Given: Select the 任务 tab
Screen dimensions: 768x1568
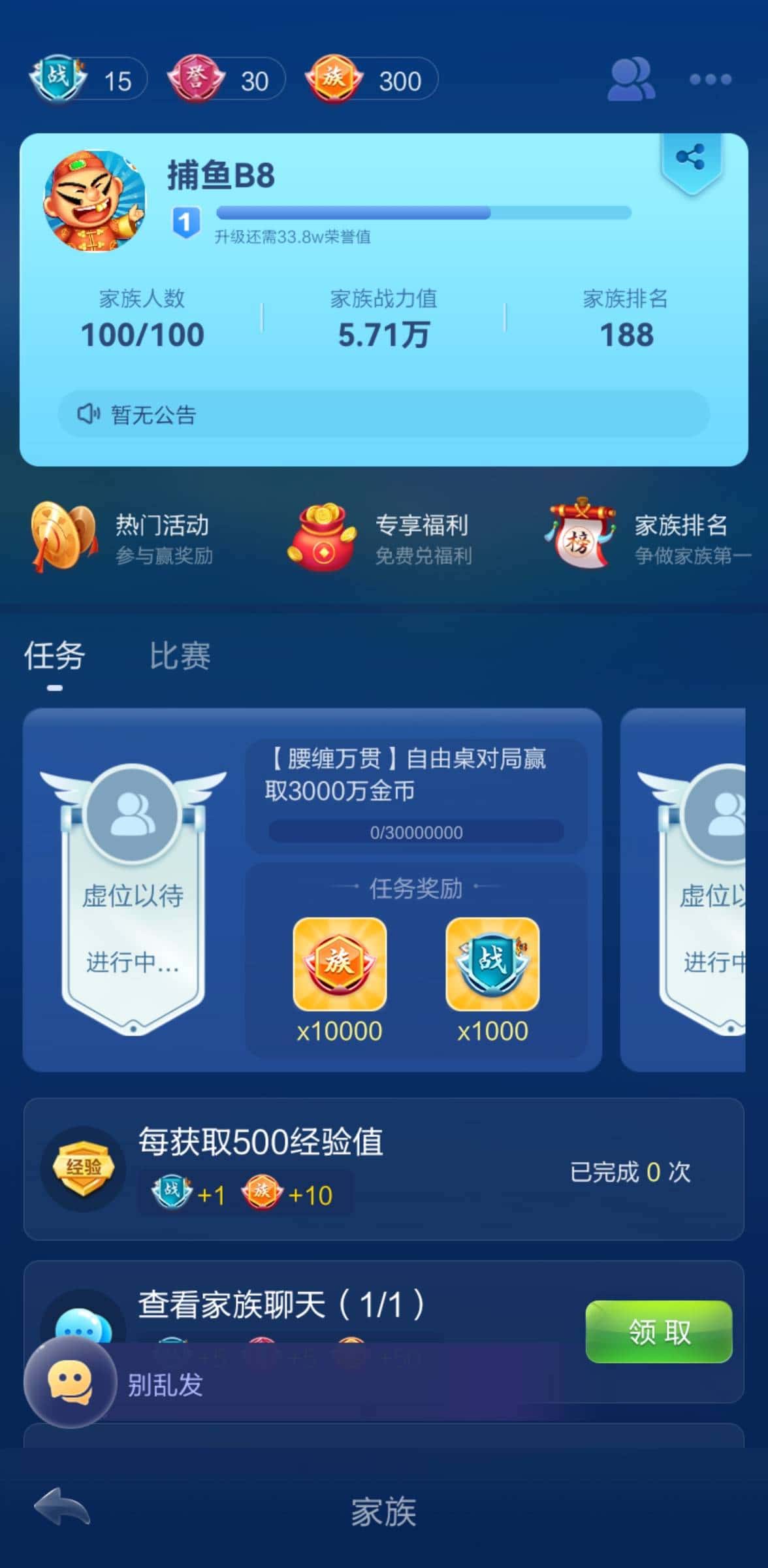Looking at the screenshot, I should 54,657.
